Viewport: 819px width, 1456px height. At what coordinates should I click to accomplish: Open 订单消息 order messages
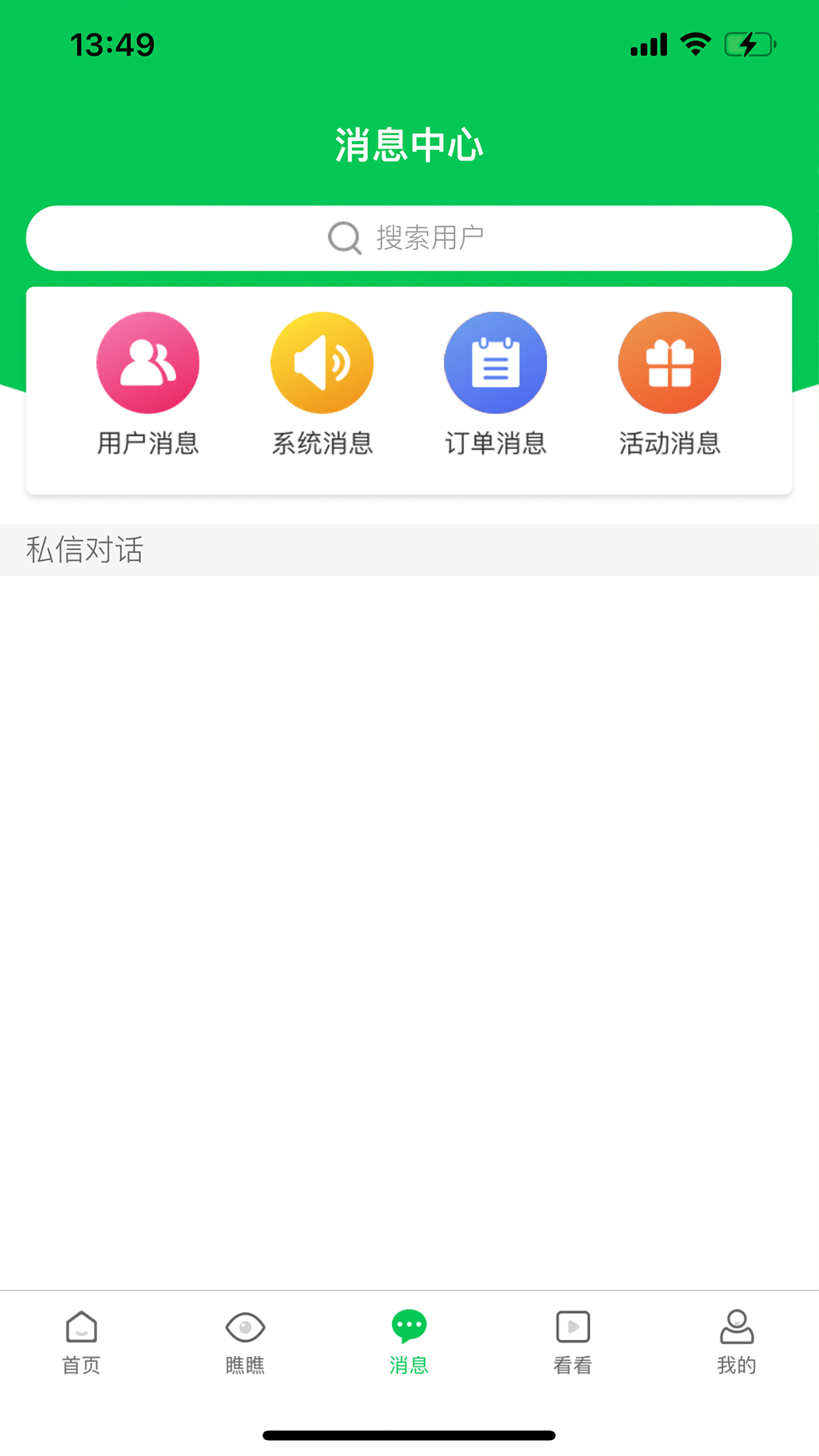click(495, 383)
